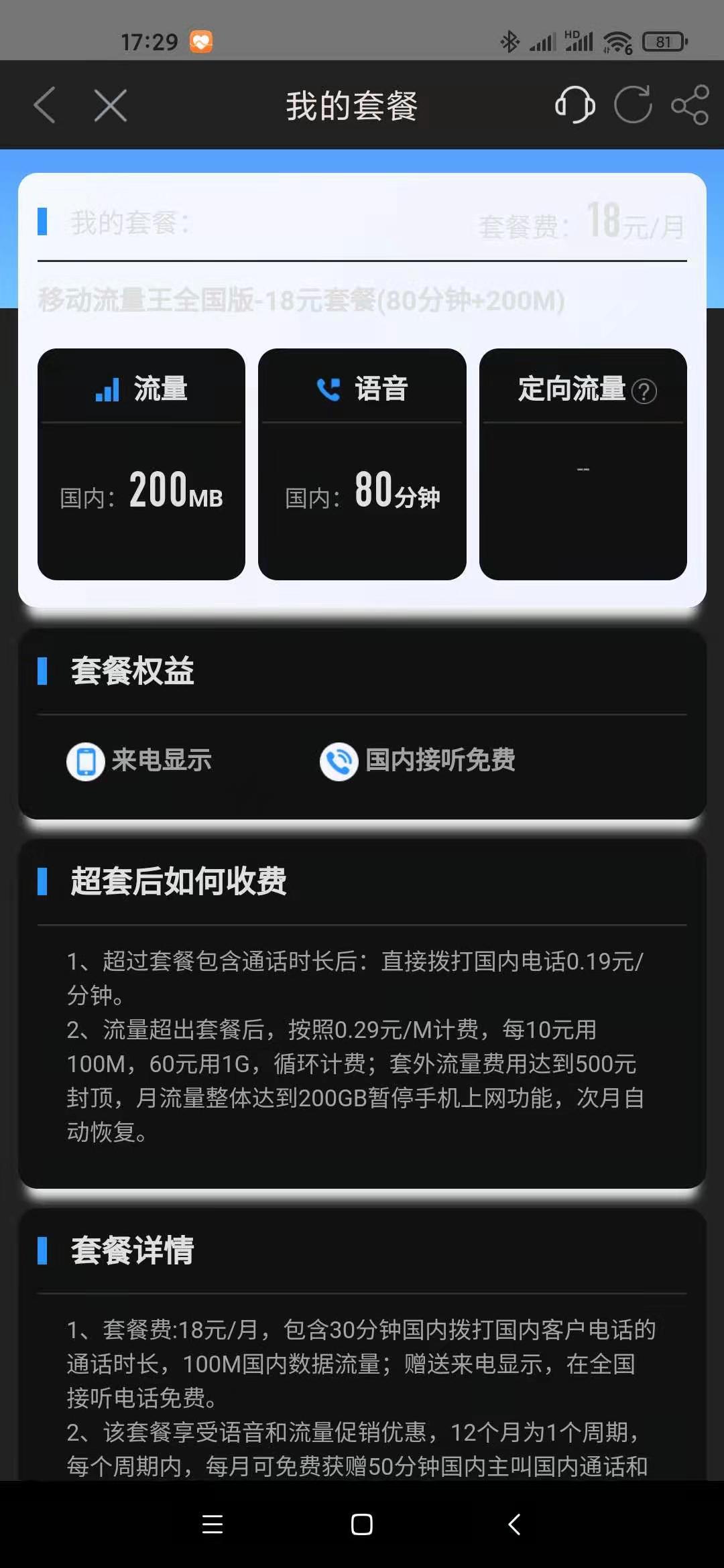Close the 我的套餐 page
The height and width of the screenshot is (1568, 724).
tap(111, 105)
